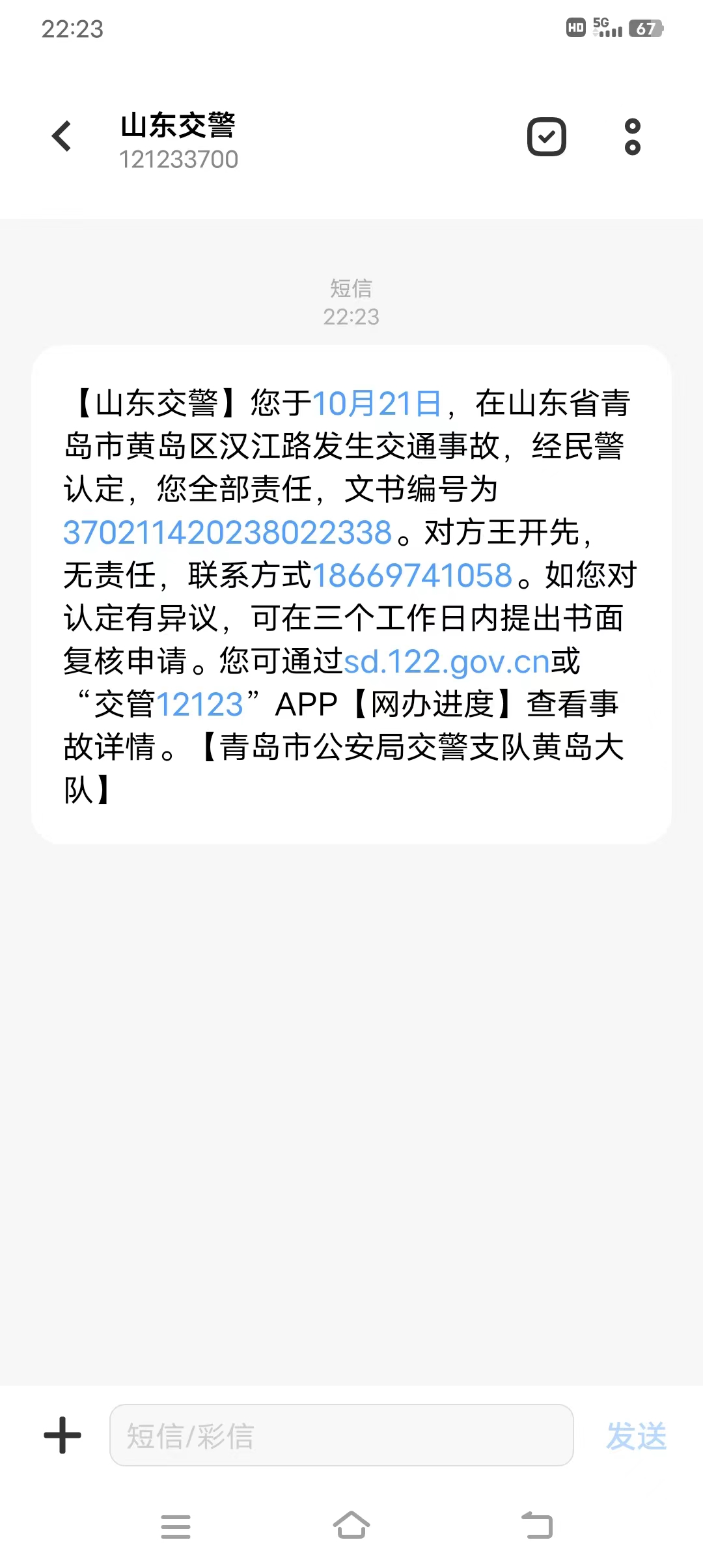Tap the 发送 send button
Viewport: 703px width, 1568px height.
tap(636, 1436)
